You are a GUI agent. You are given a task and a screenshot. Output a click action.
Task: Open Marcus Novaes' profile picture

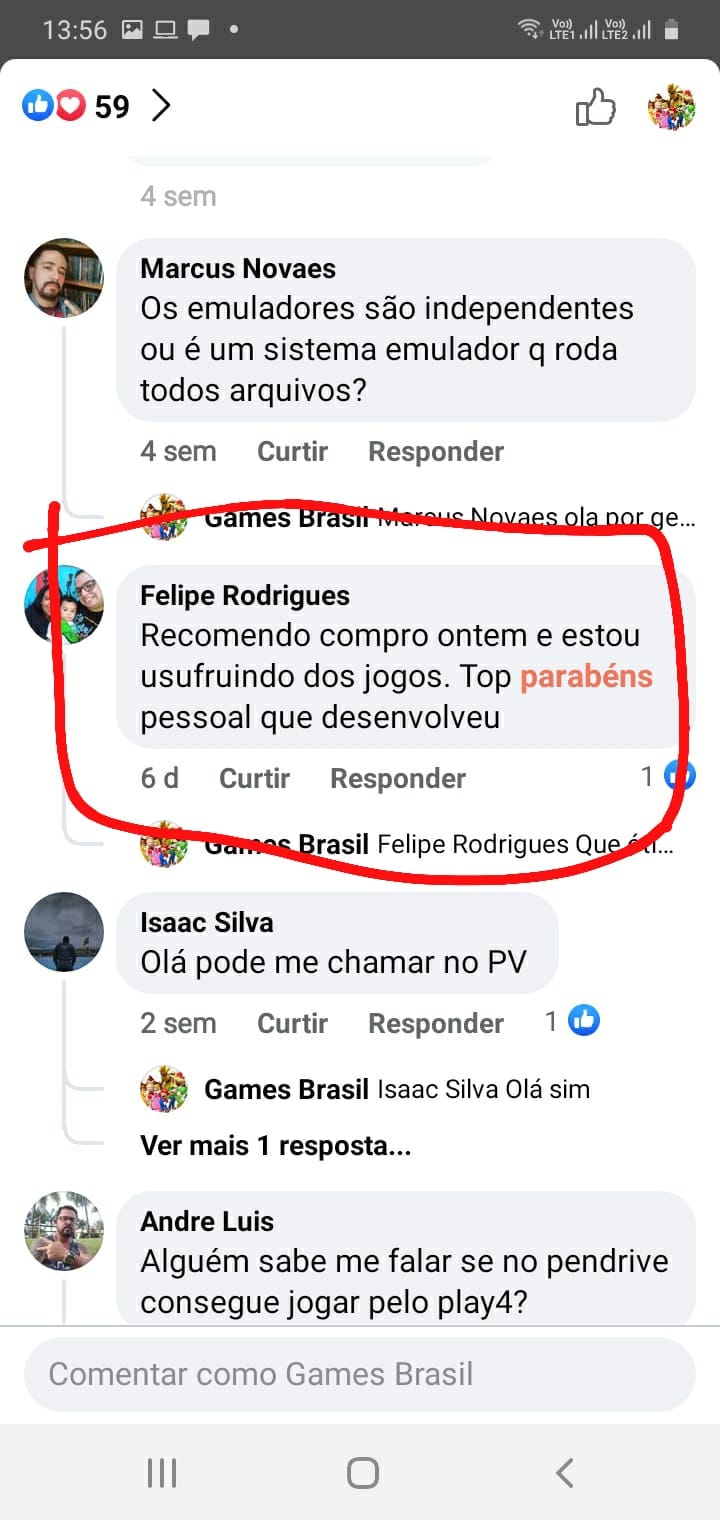pos(63,278)
